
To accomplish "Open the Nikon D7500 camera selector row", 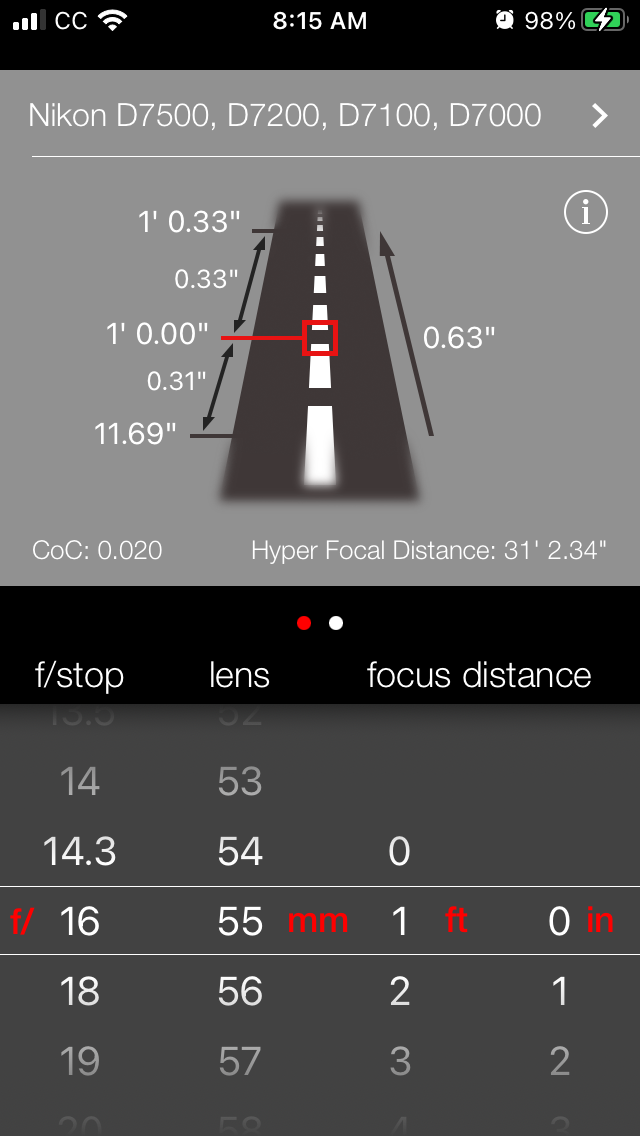I will coord(320,115).
